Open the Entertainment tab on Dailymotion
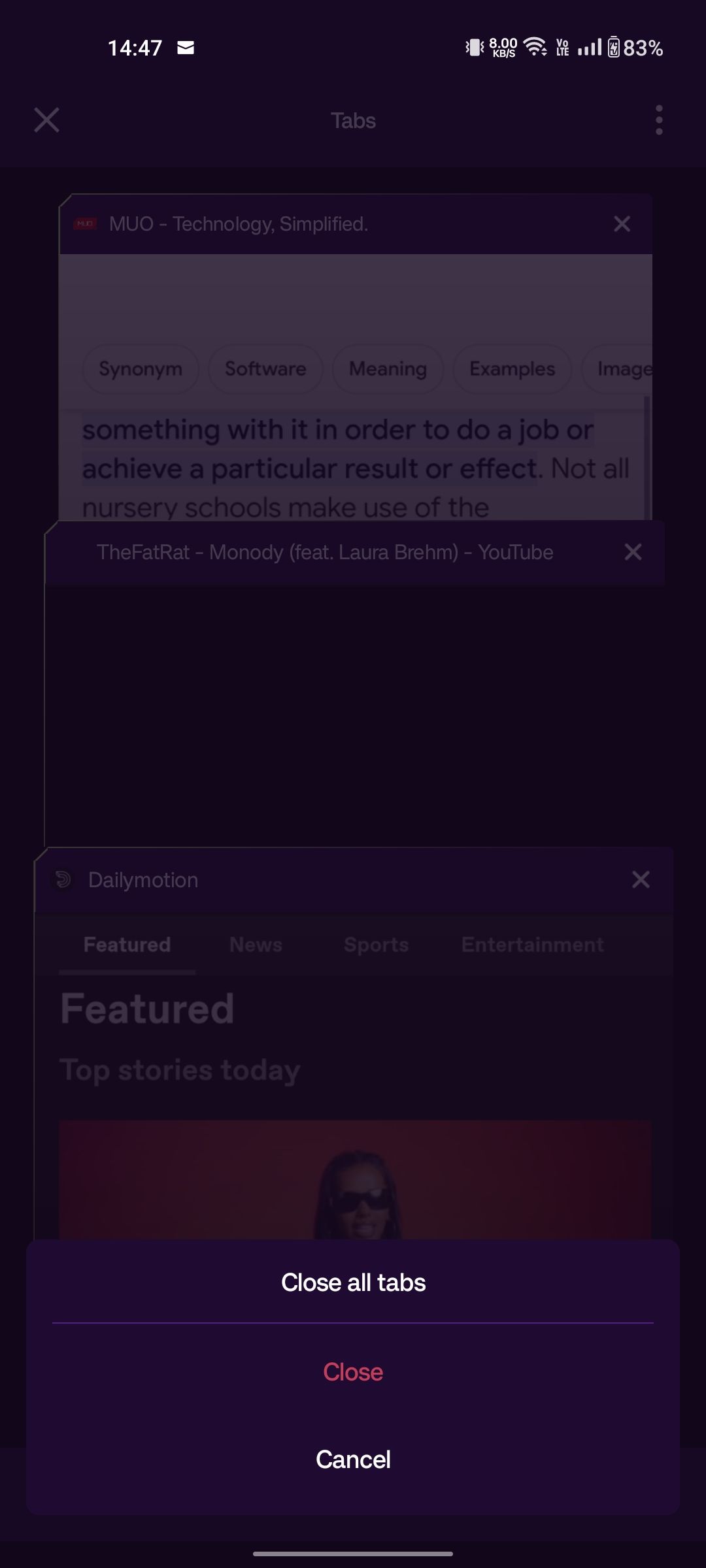This screenshot has width=706, height=1568. 531,945
